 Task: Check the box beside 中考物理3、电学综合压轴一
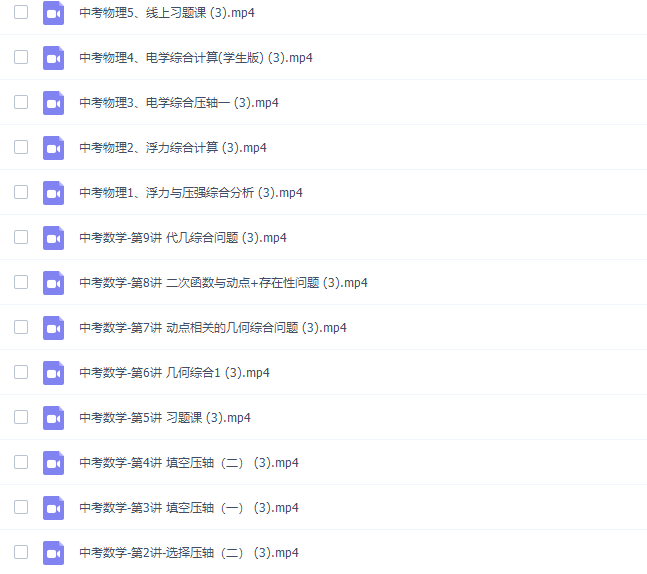click(x=21, y=103)
